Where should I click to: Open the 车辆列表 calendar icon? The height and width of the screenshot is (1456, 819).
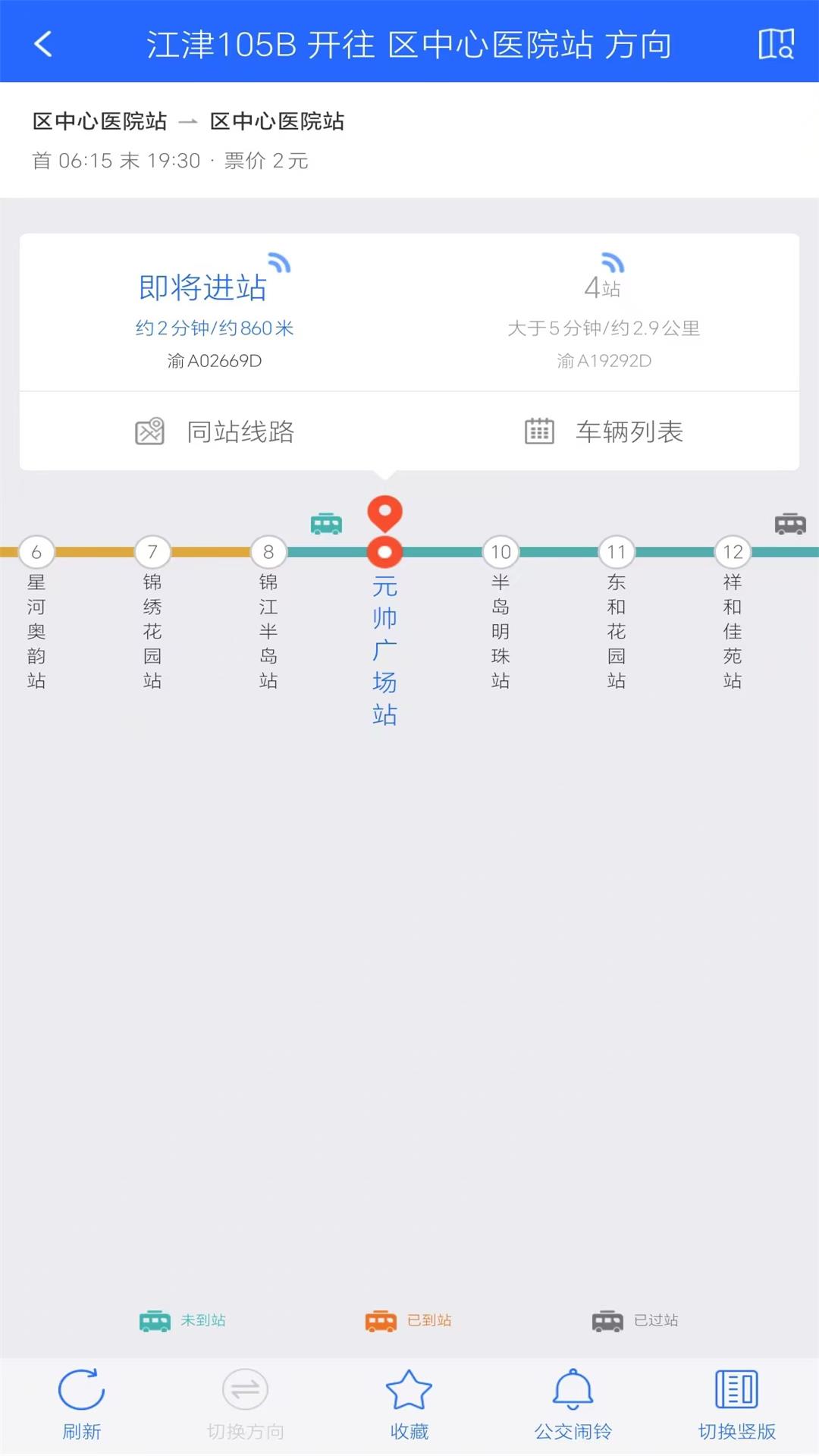(x=539, y=431)
